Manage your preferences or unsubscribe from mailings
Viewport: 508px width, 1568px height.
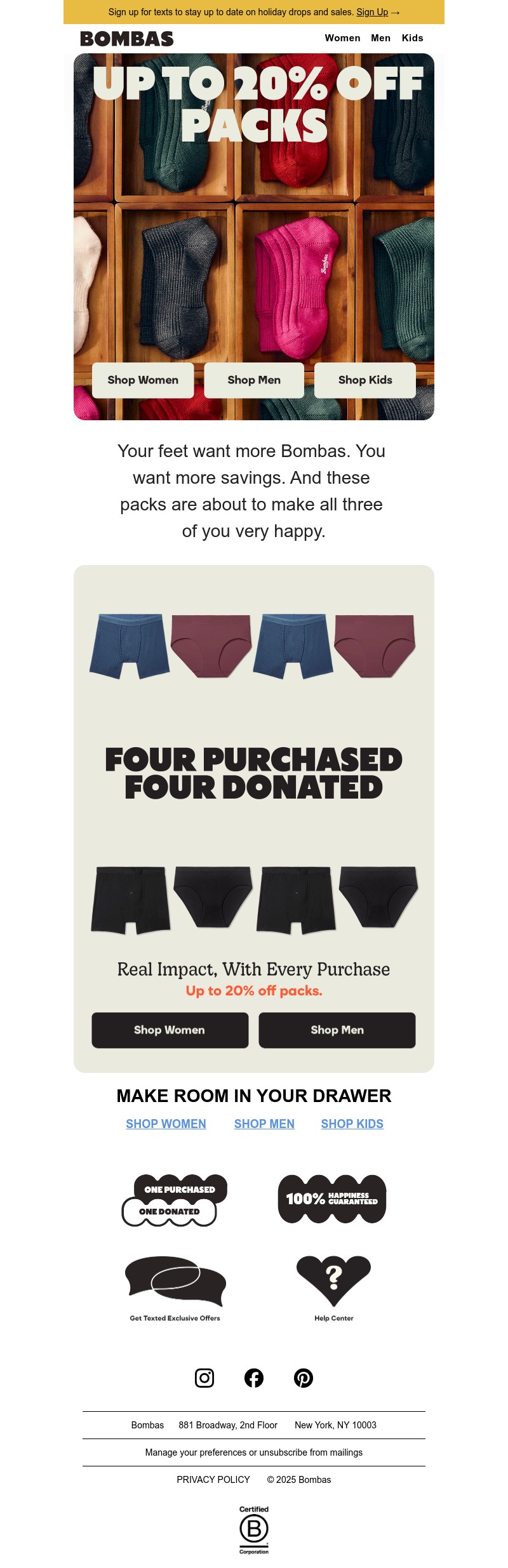click(x=254, y=1452)
